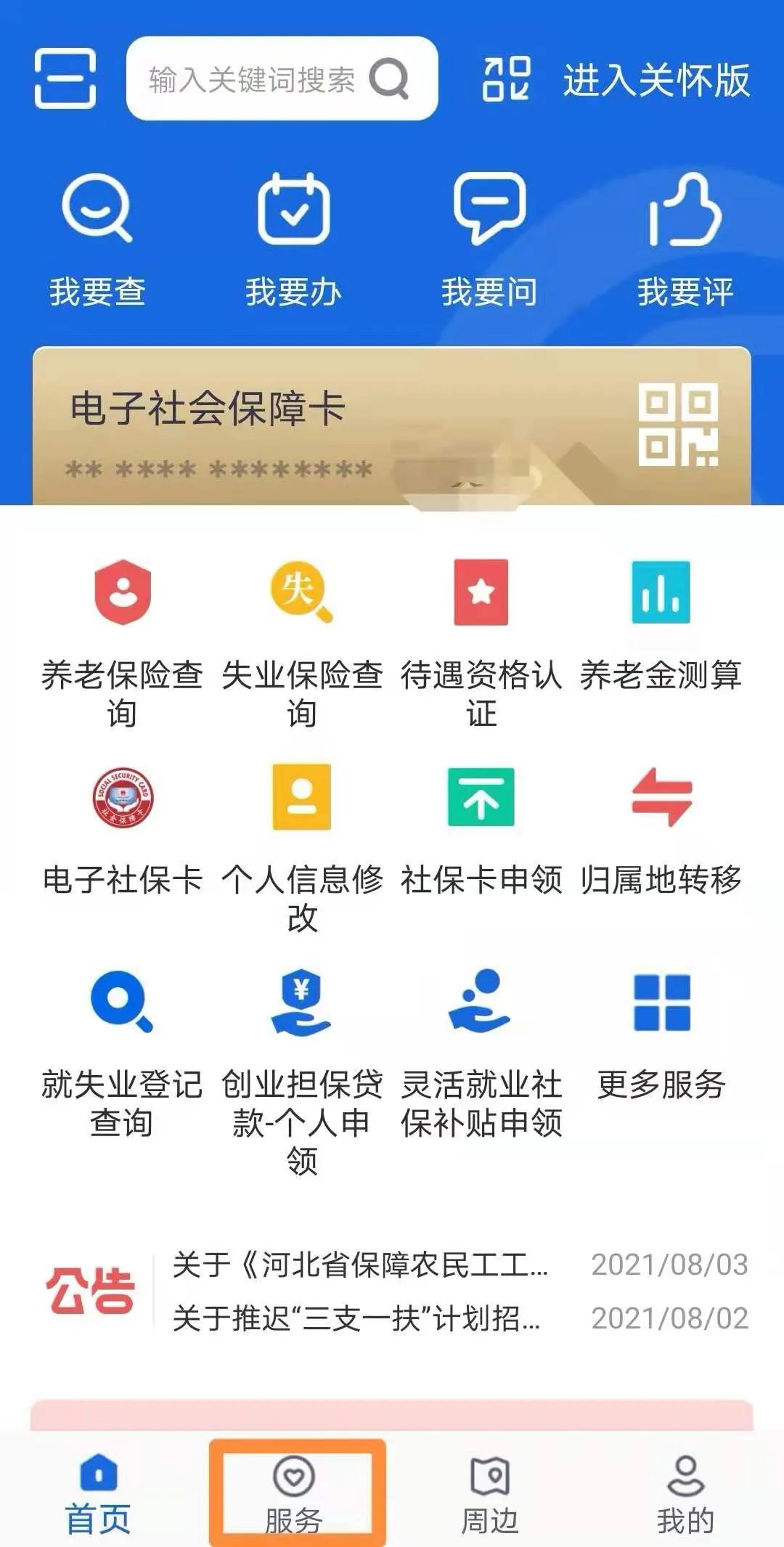Open the scan icon beside the search box

tap(65, 78)
